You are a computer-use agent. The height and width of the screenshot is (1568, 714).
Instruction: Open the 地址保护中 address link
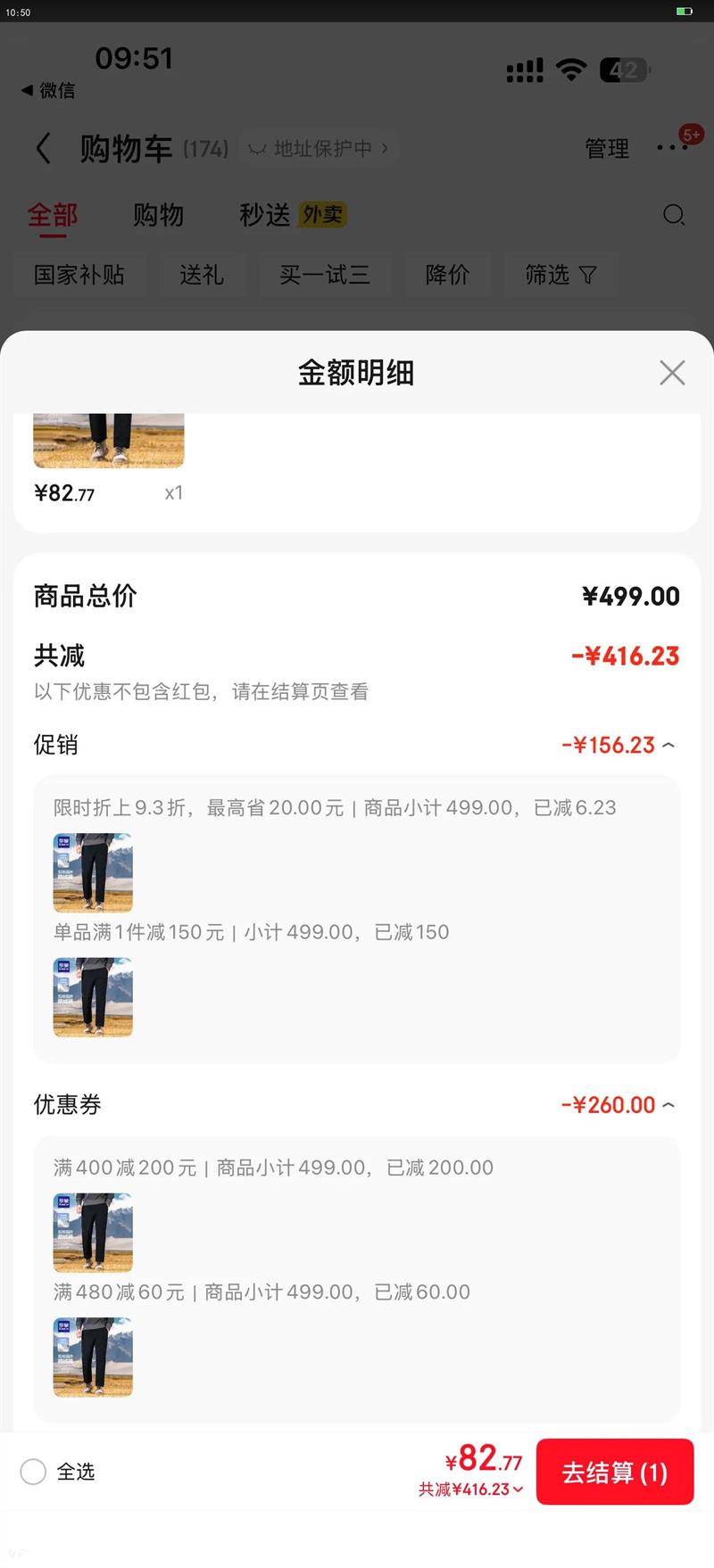coord(319,148)
